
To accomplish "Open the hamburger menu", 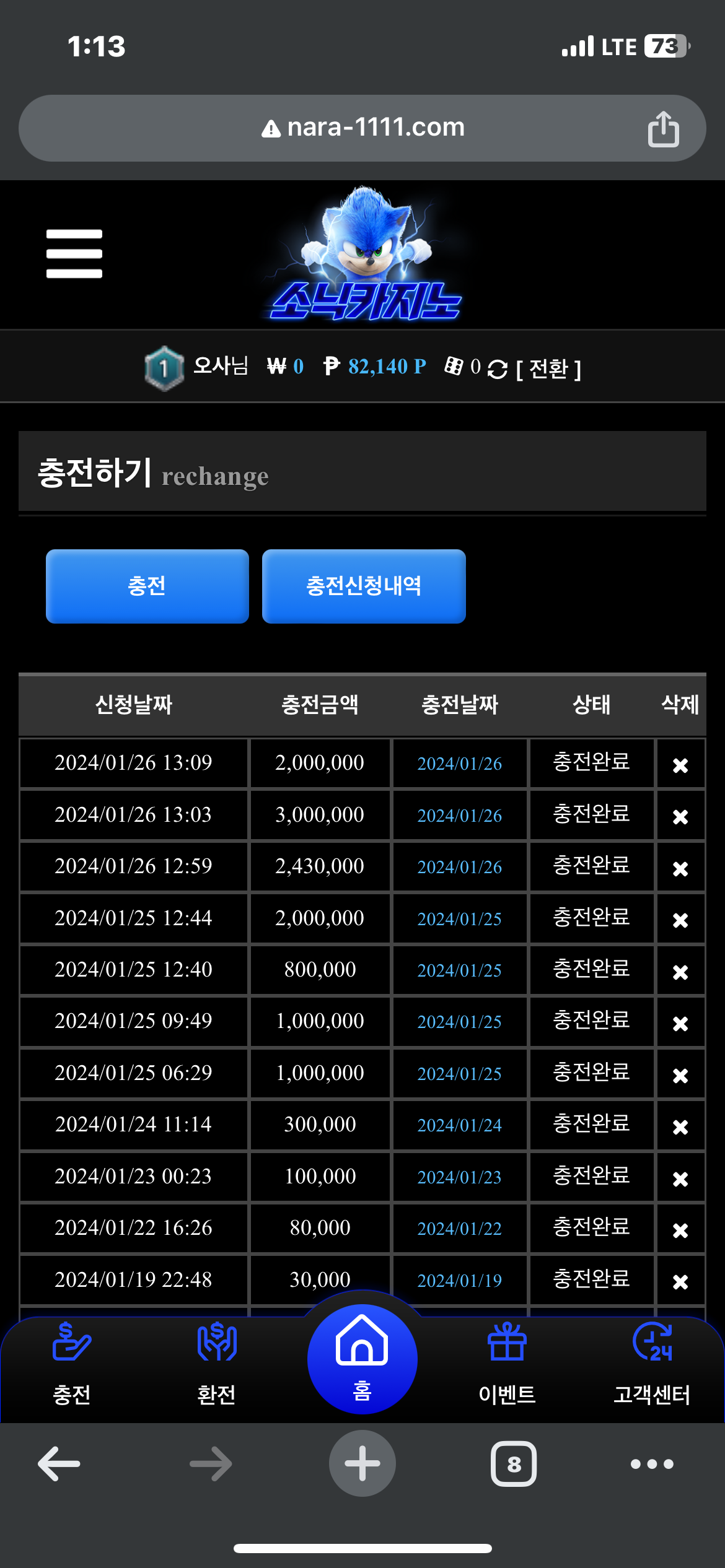I will (x=74, y=253).
